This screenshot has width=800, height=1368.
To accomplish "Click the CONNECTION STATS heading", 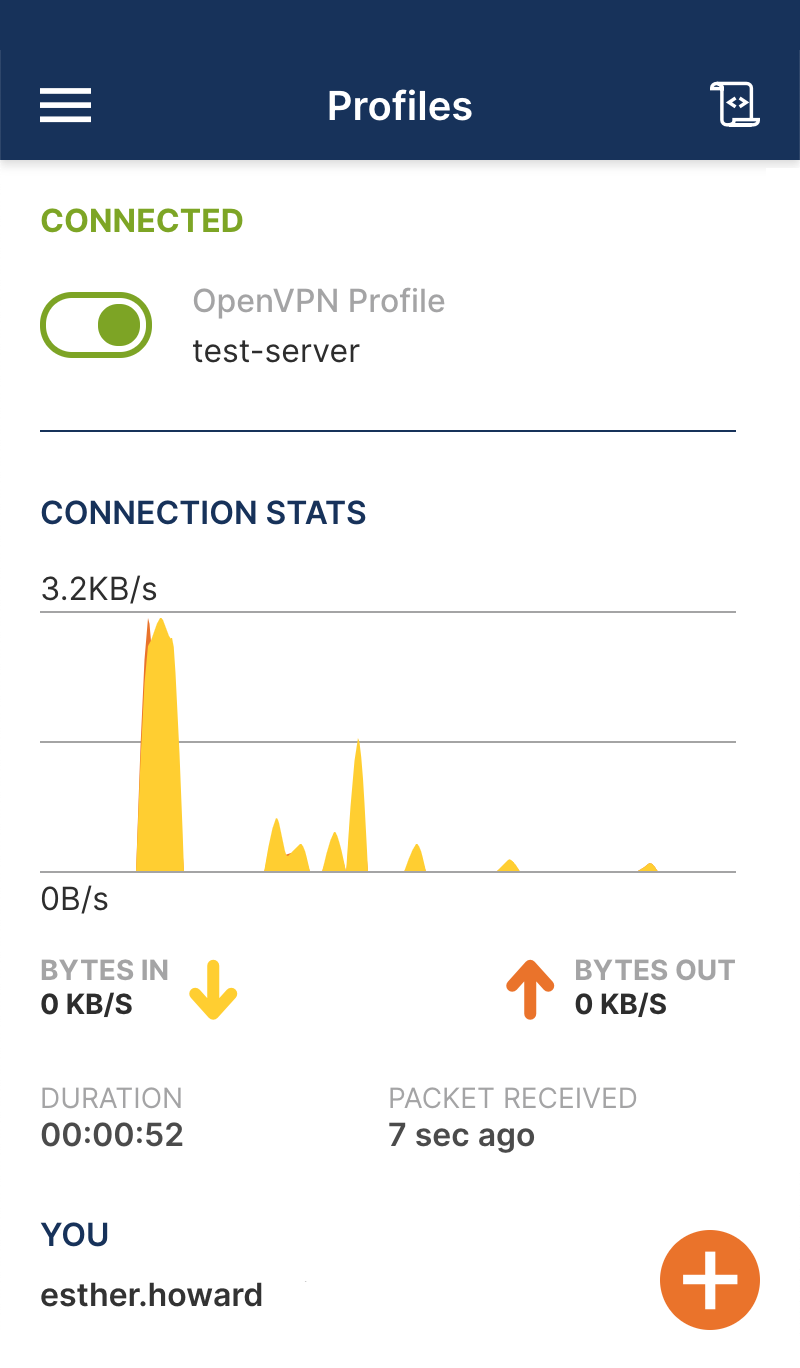I will click(203, 512).
